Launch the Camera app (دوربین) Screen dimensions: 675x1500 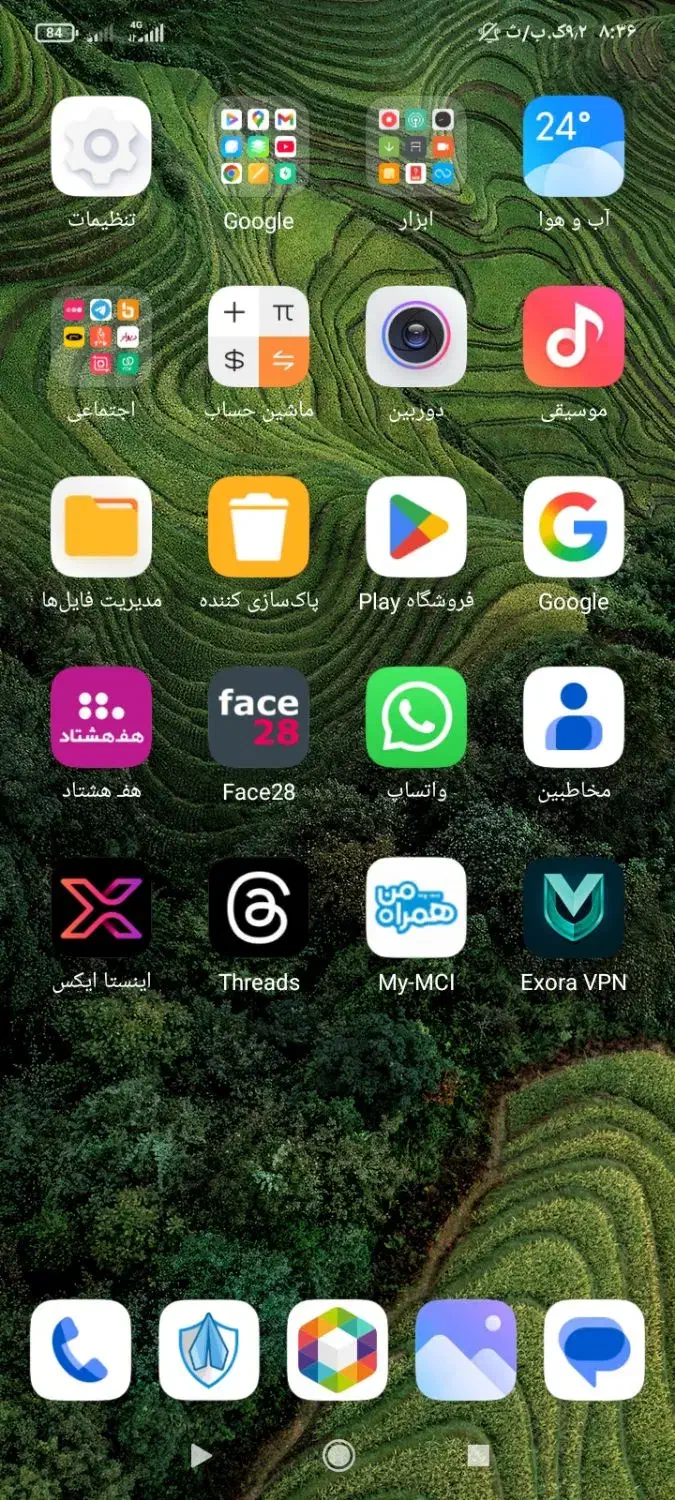[416, 337]
